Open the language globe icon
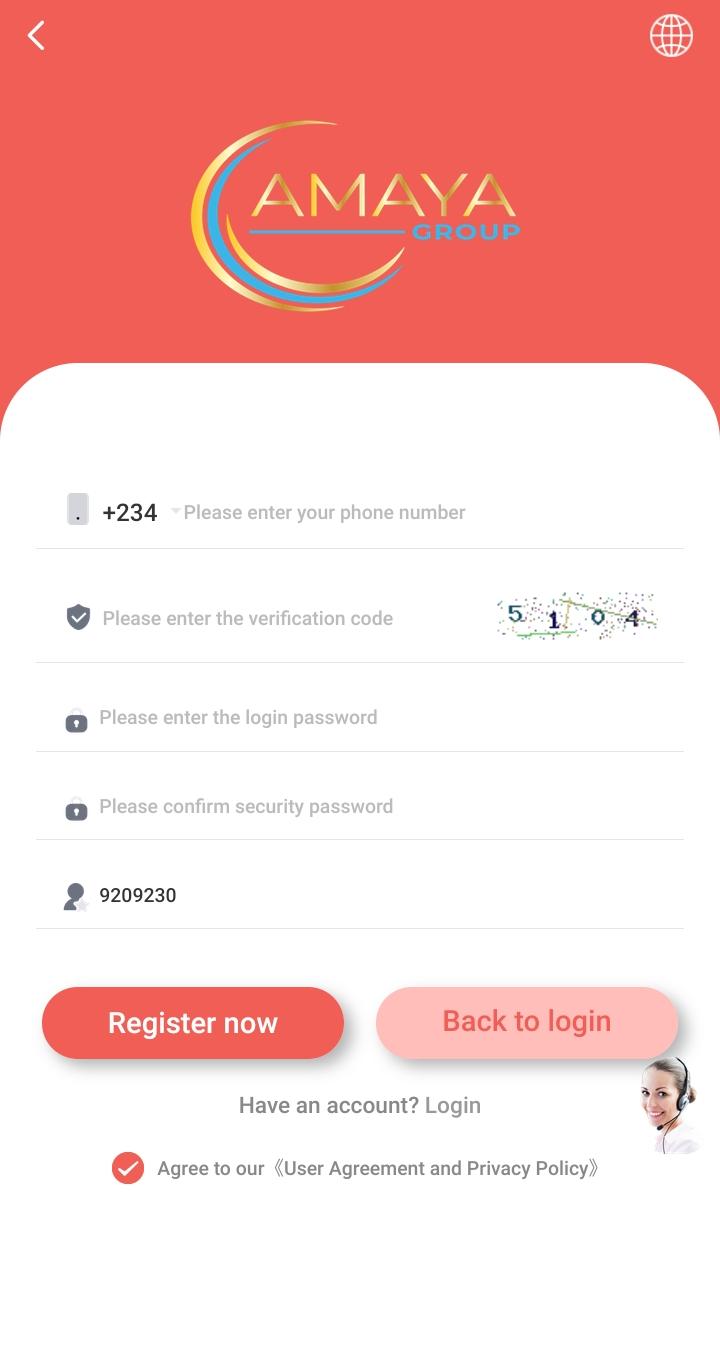Viewport: 720px width, 1369px height. click(671, 36)
